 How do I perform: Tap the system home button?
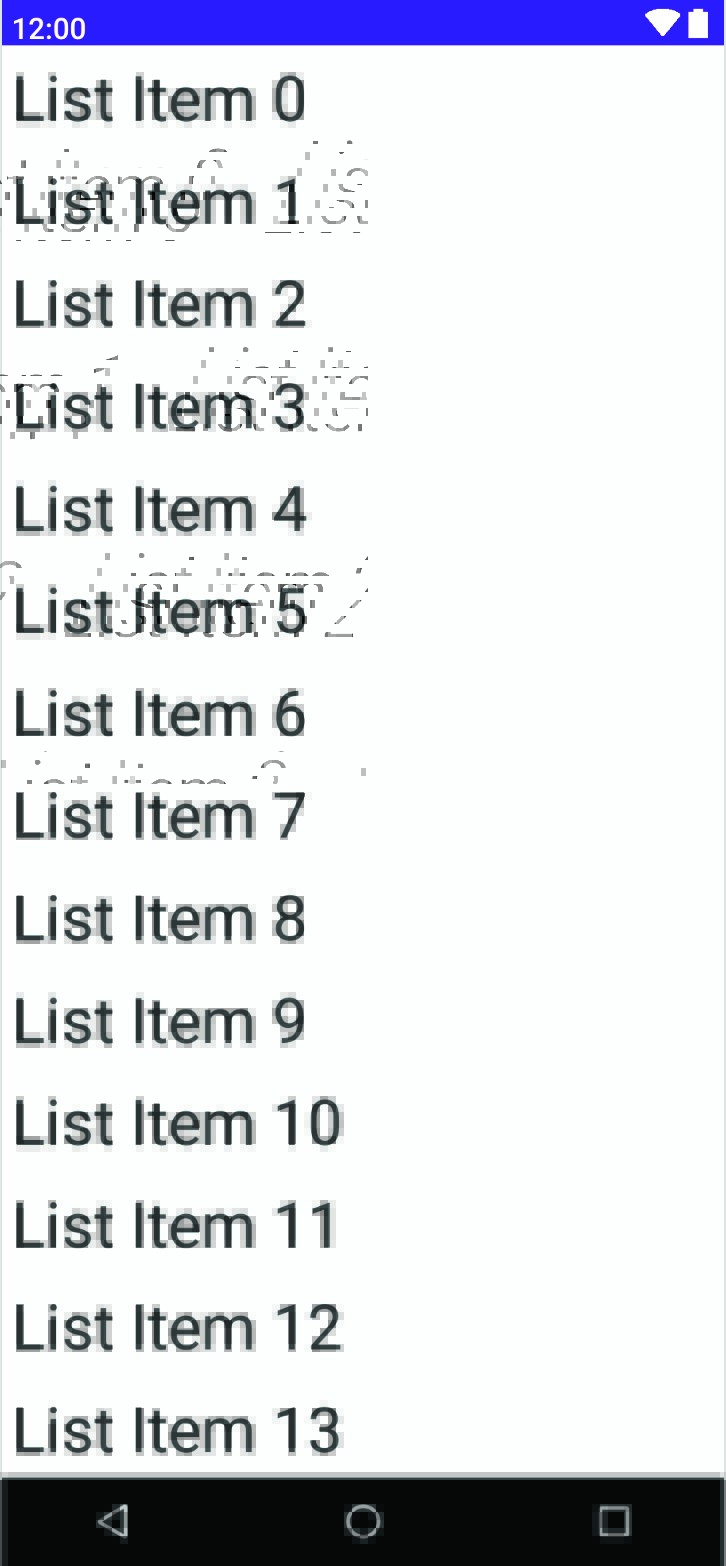pyautogui.click(x=363, y=1521)
